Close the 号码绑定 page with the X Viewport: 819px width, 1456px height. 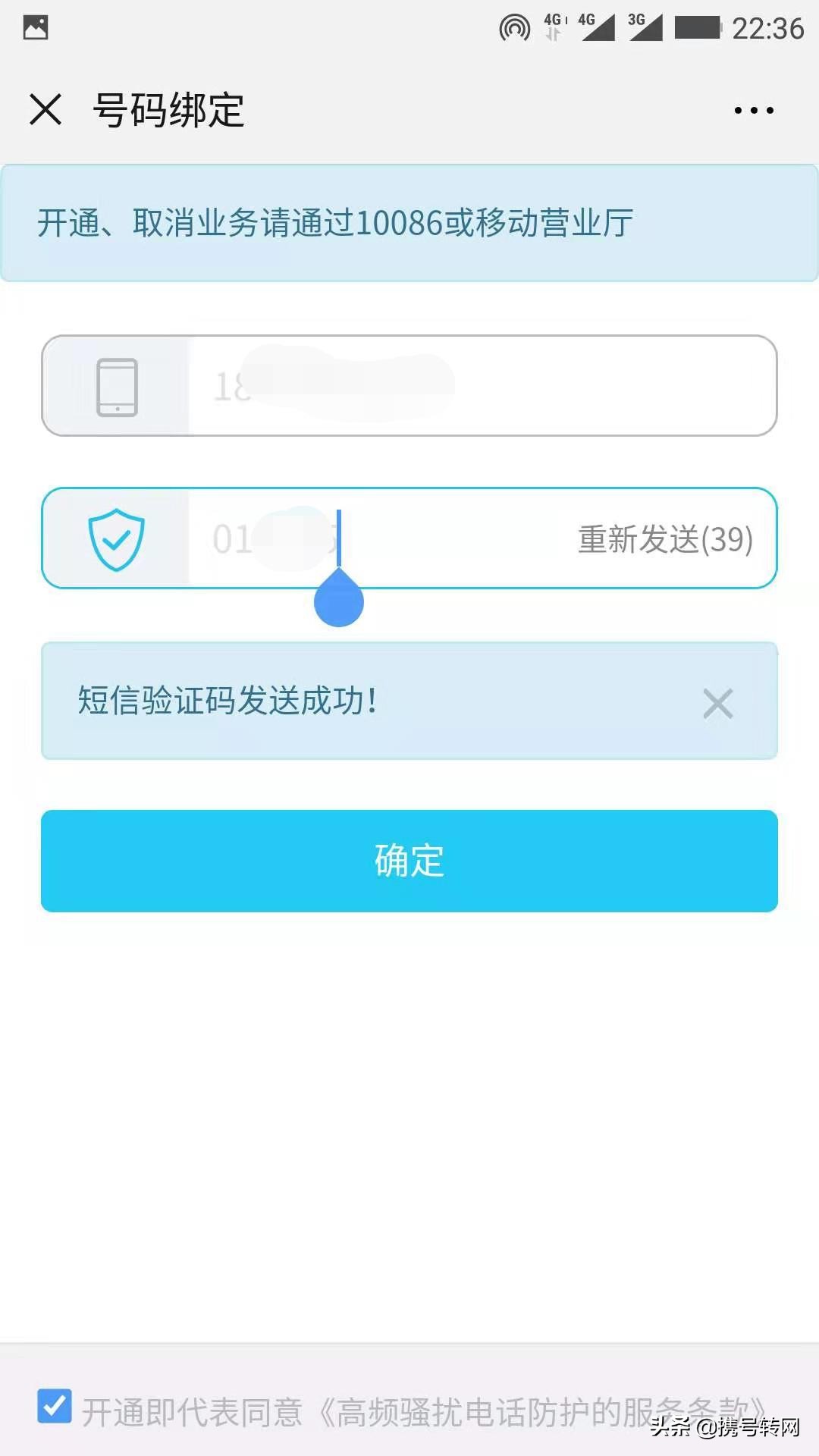(x=47, y=110)
